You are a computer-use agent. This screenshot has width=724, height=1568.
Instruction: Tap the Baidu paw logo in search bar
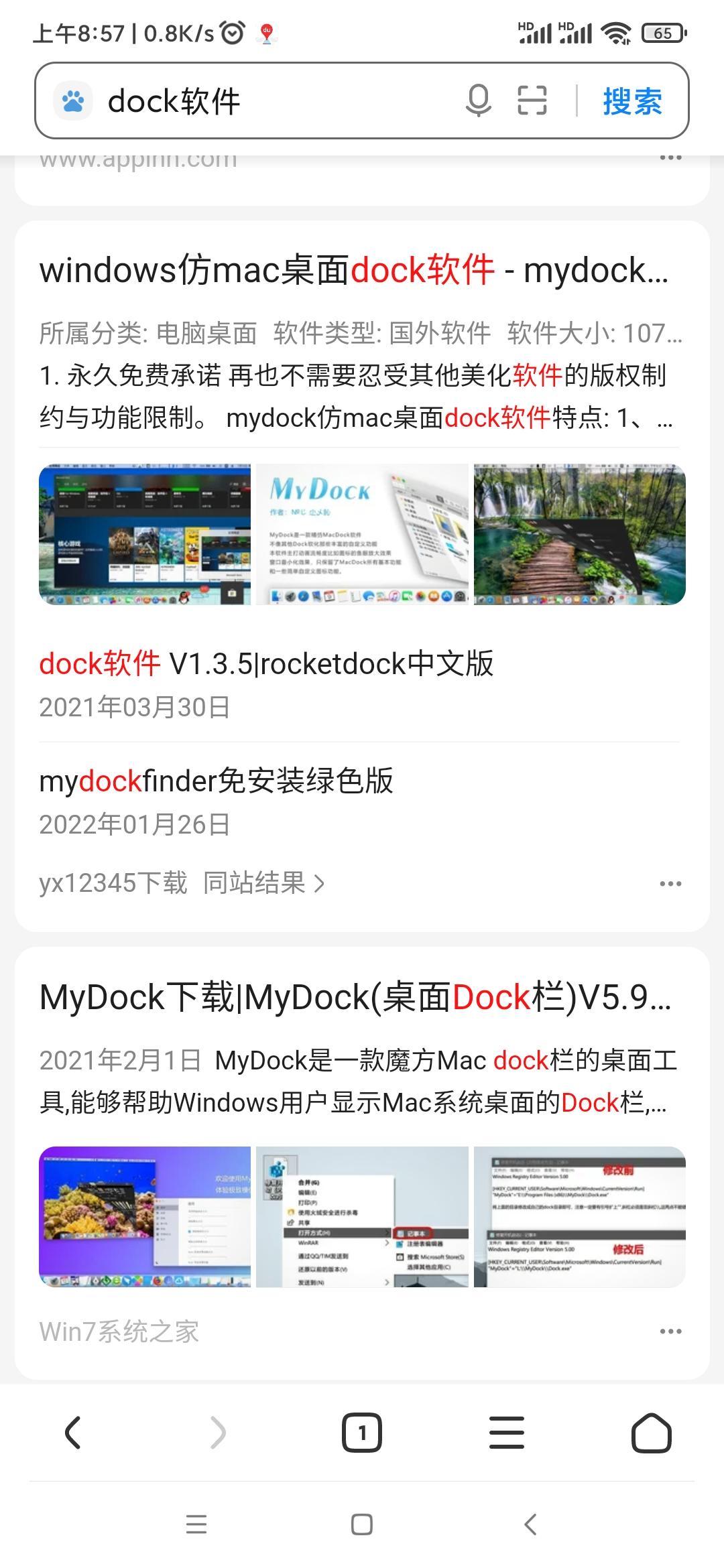(x=74, y=101)
